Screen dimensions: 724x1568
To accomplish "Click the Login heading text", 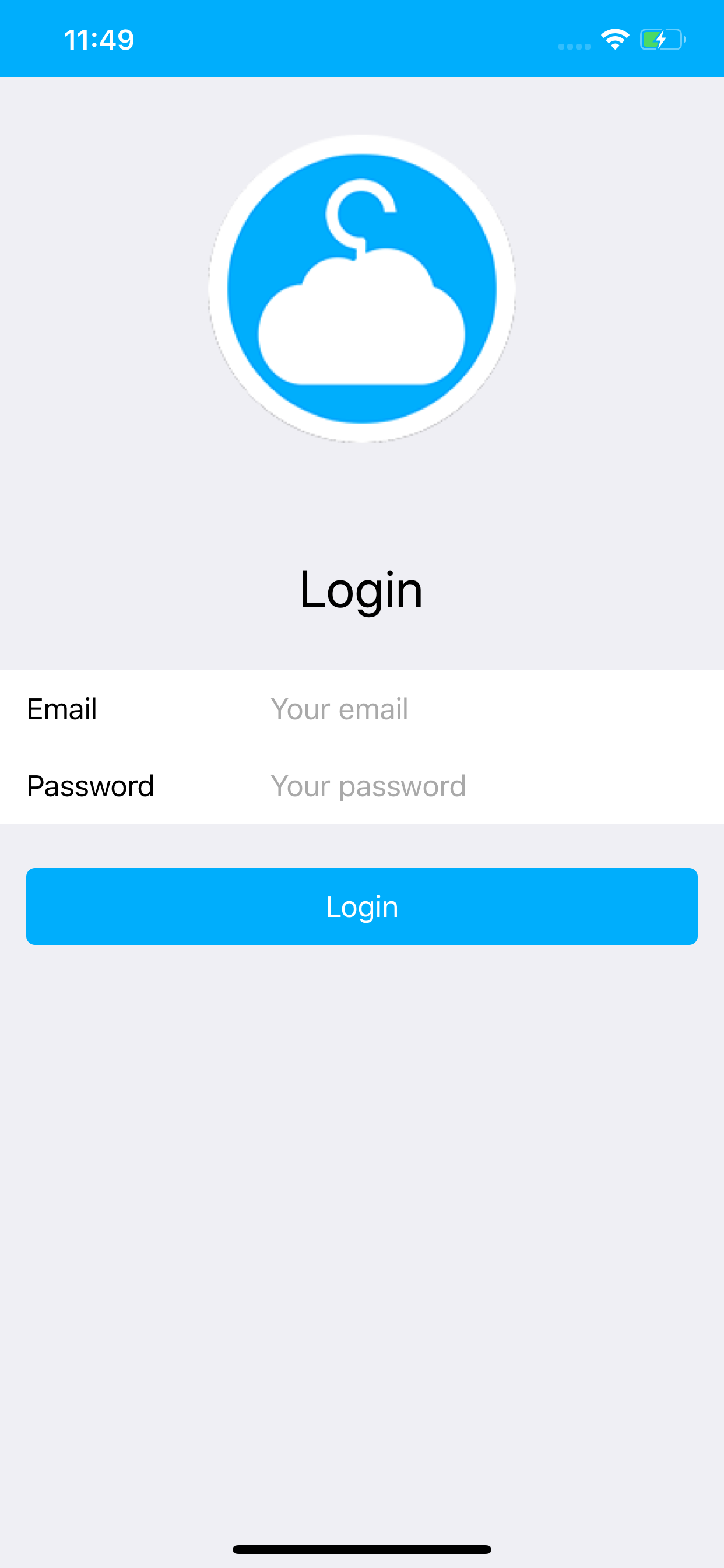I will coord(362,588).
